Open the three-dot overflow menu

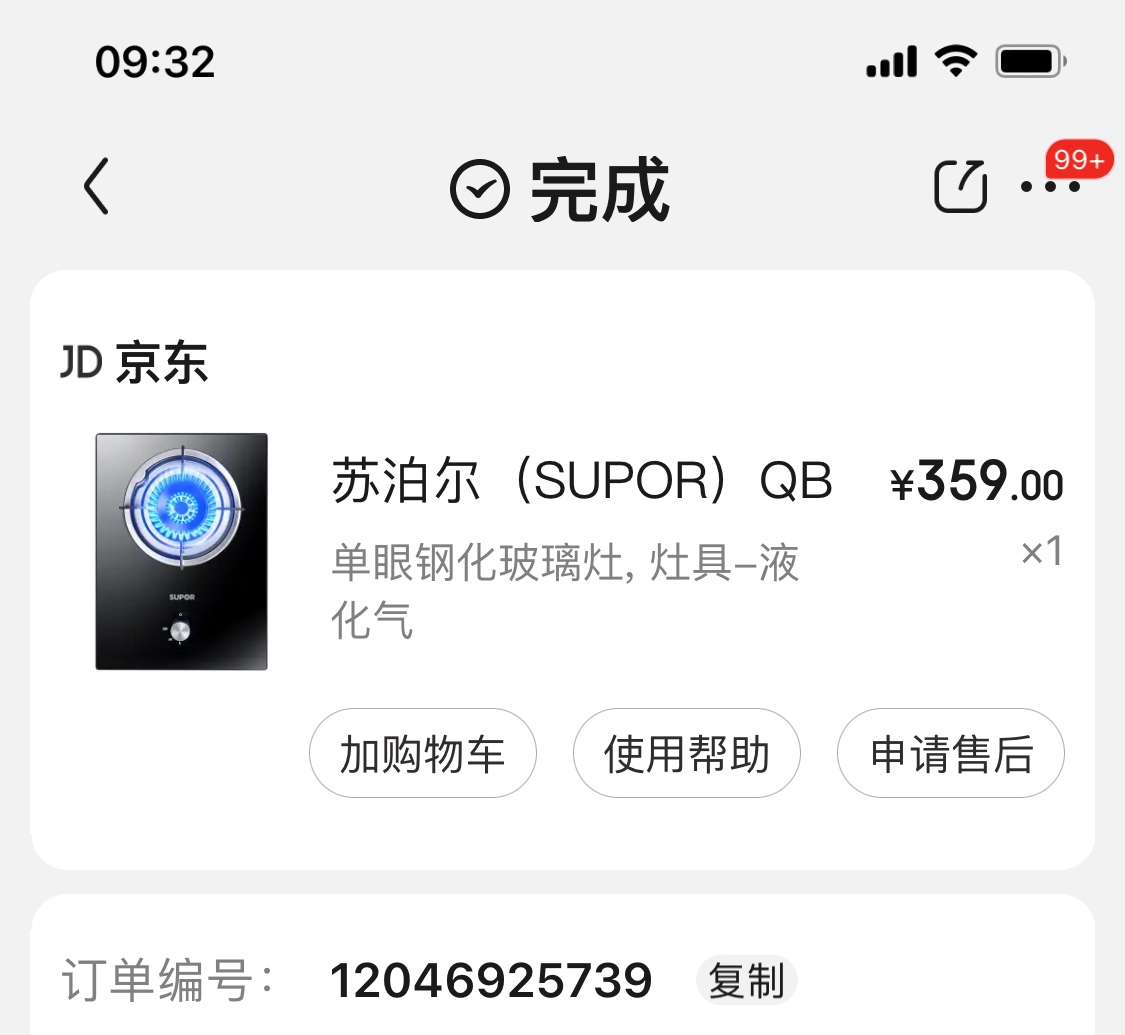(x=1050, y=186)
